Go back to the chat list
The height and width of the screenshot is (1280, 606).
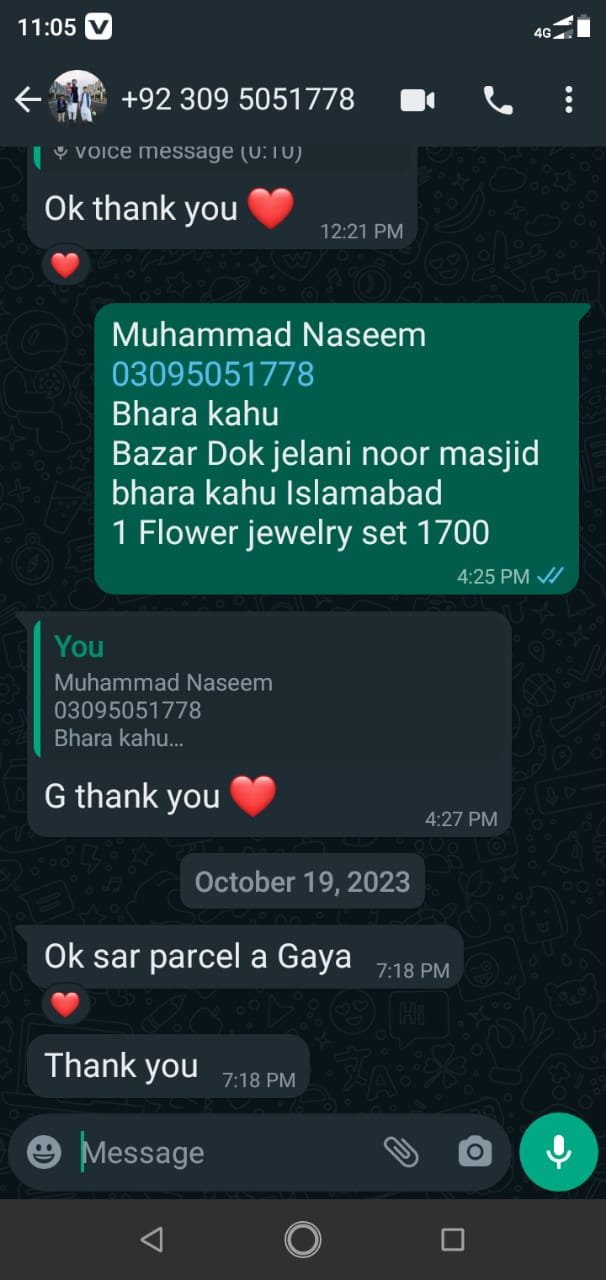[x=28, y=99]
